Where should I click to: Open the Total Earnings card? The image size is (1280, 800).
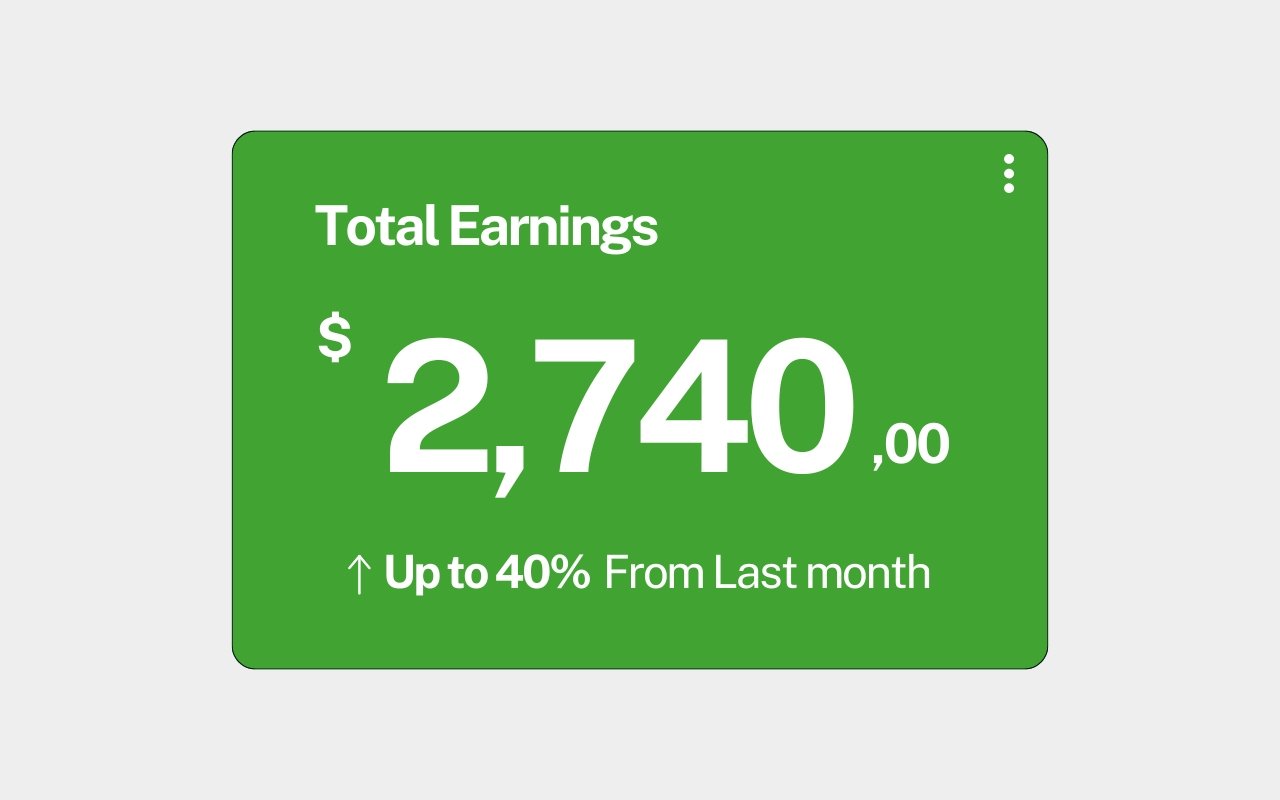point(640,400)
